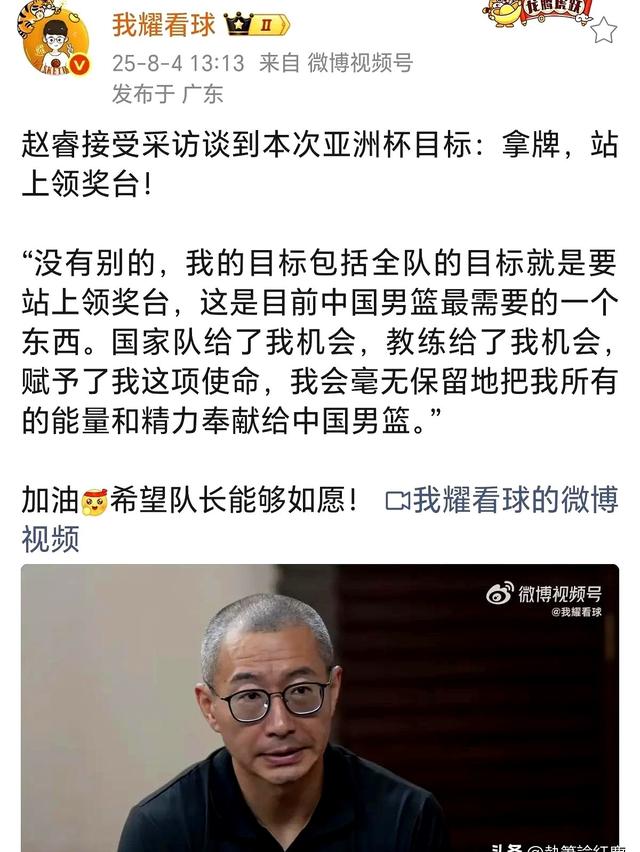Favorite this post with the star icon

click(604, 30)
